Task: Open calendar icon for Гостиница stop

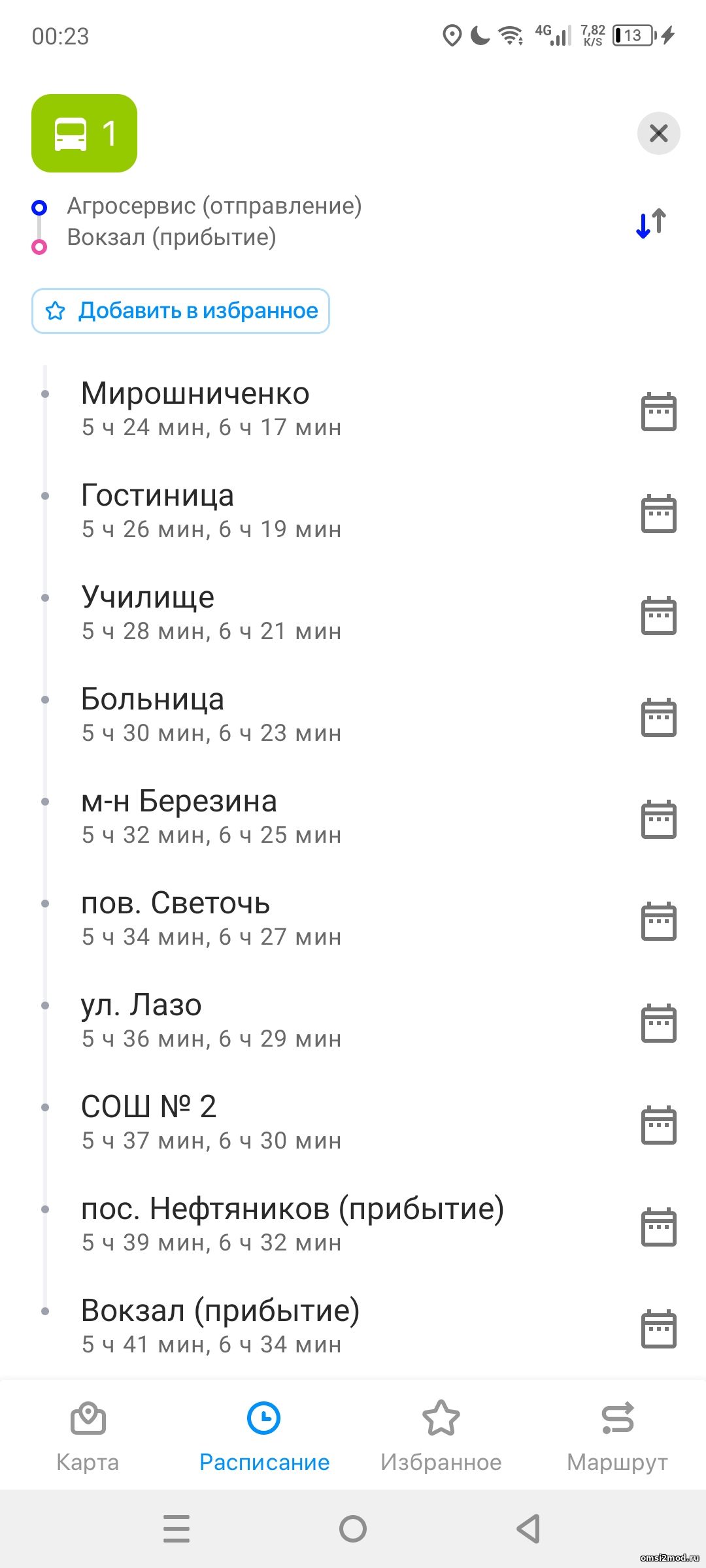Action: pyautogui.click(x=658, y=514)
